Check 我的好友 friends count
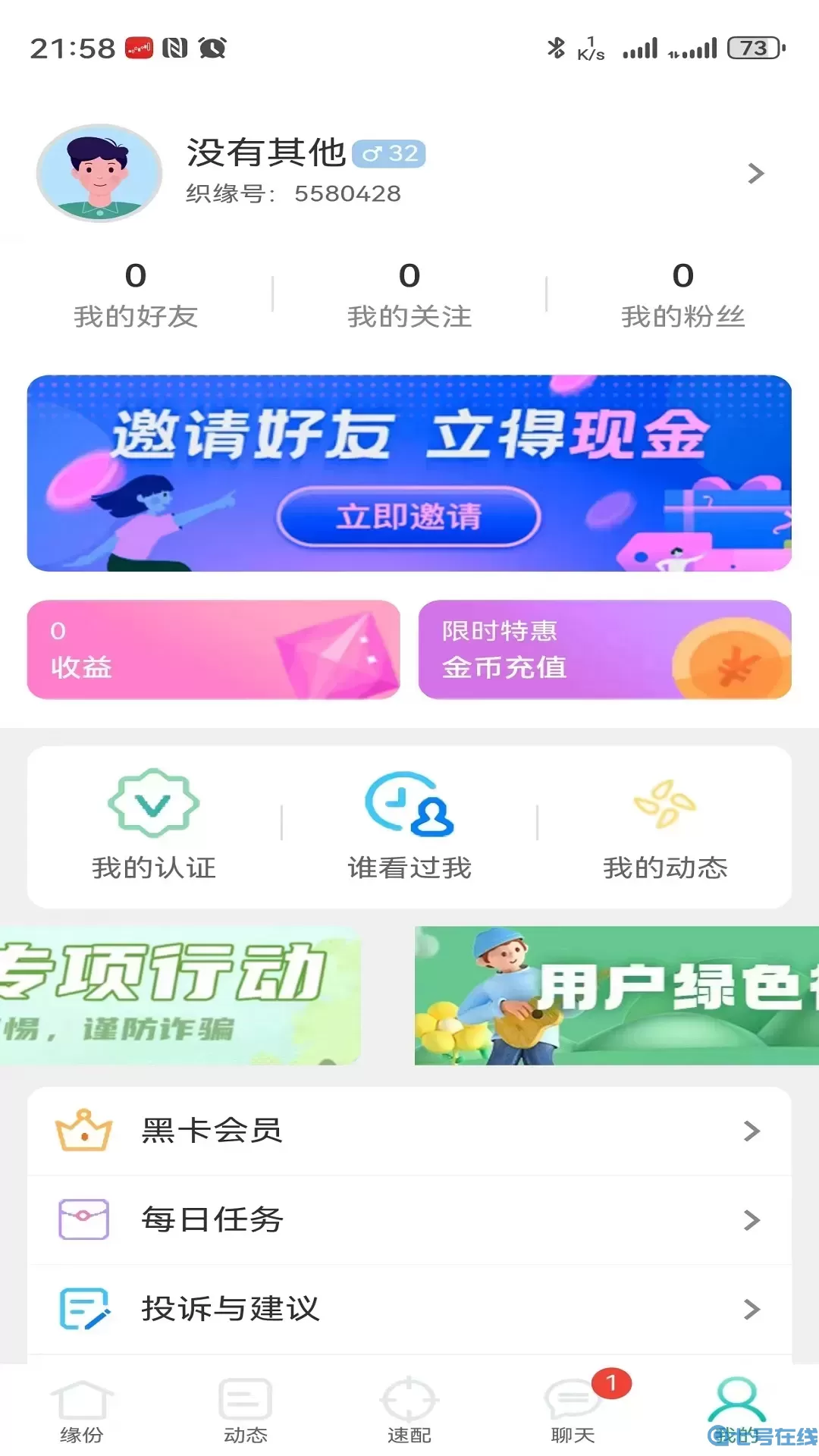The image size is (819, 1456). [136, 294]
